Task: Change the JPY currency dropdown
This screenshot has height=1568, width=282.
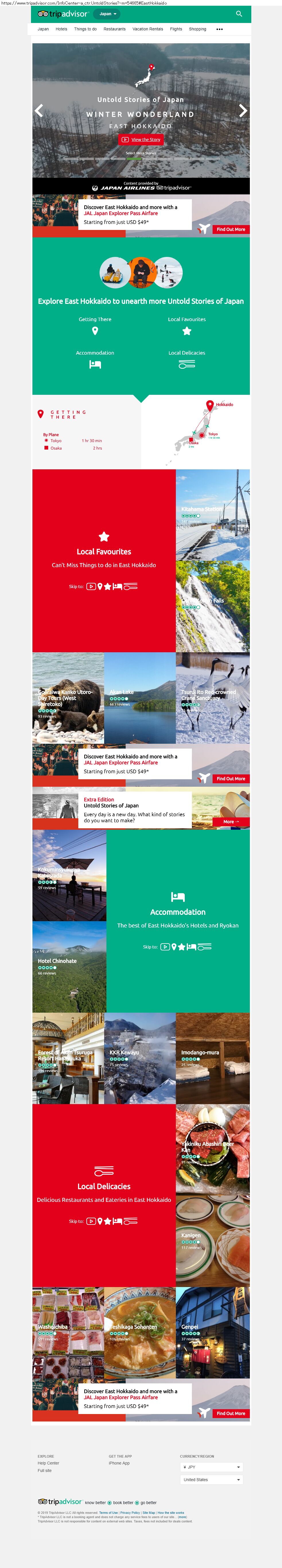Action: pyautogui.click(x=211, y=1467)
